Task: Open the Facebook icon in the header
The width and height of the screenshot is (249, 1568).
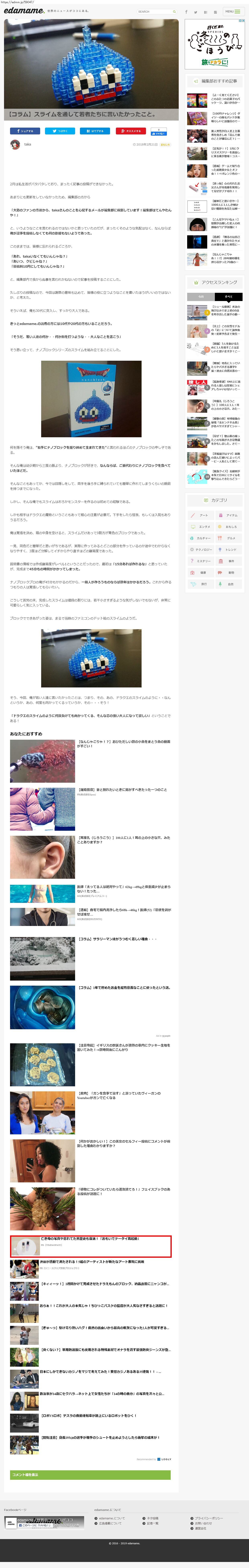Action: point(186,12)
